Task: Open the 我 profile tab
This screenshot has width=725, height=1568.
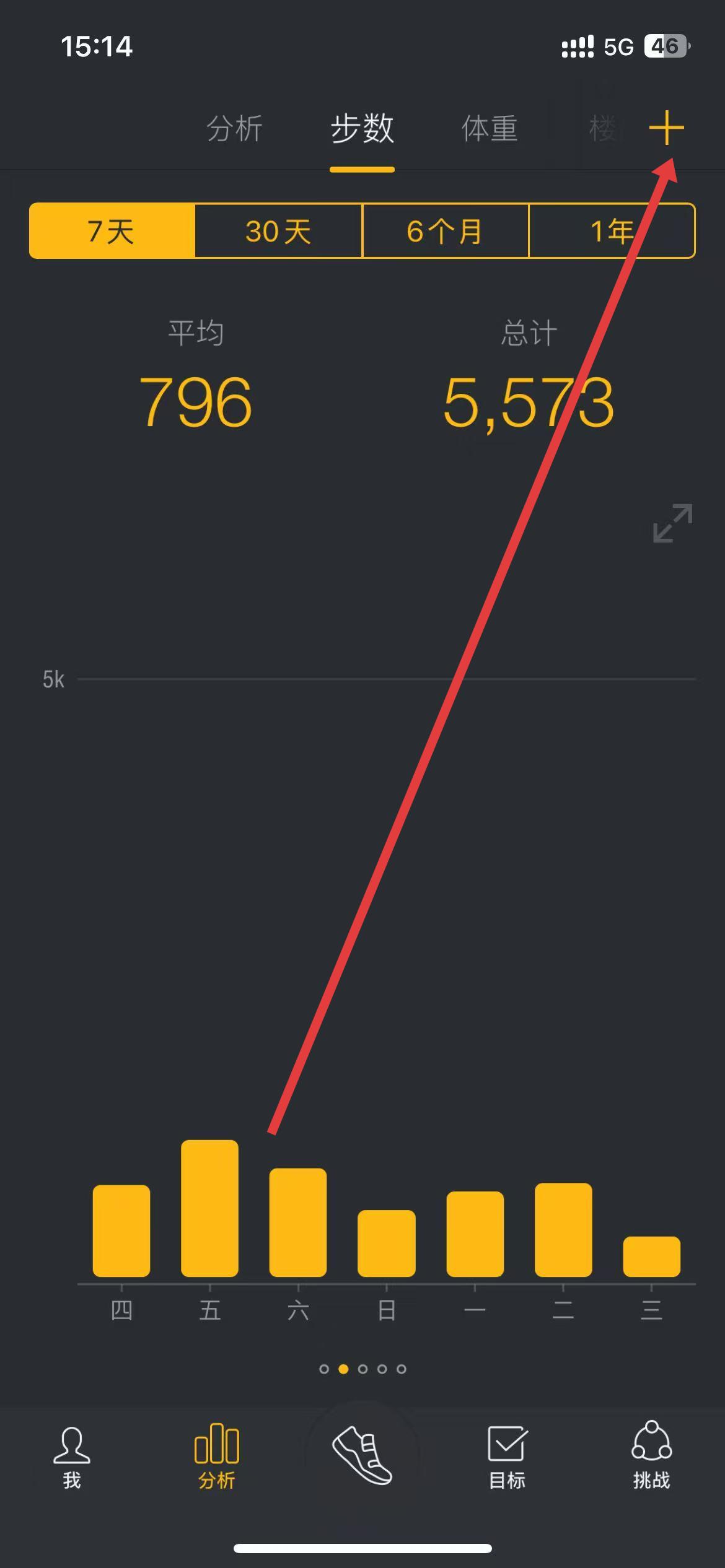Action: pos(72,1457)
